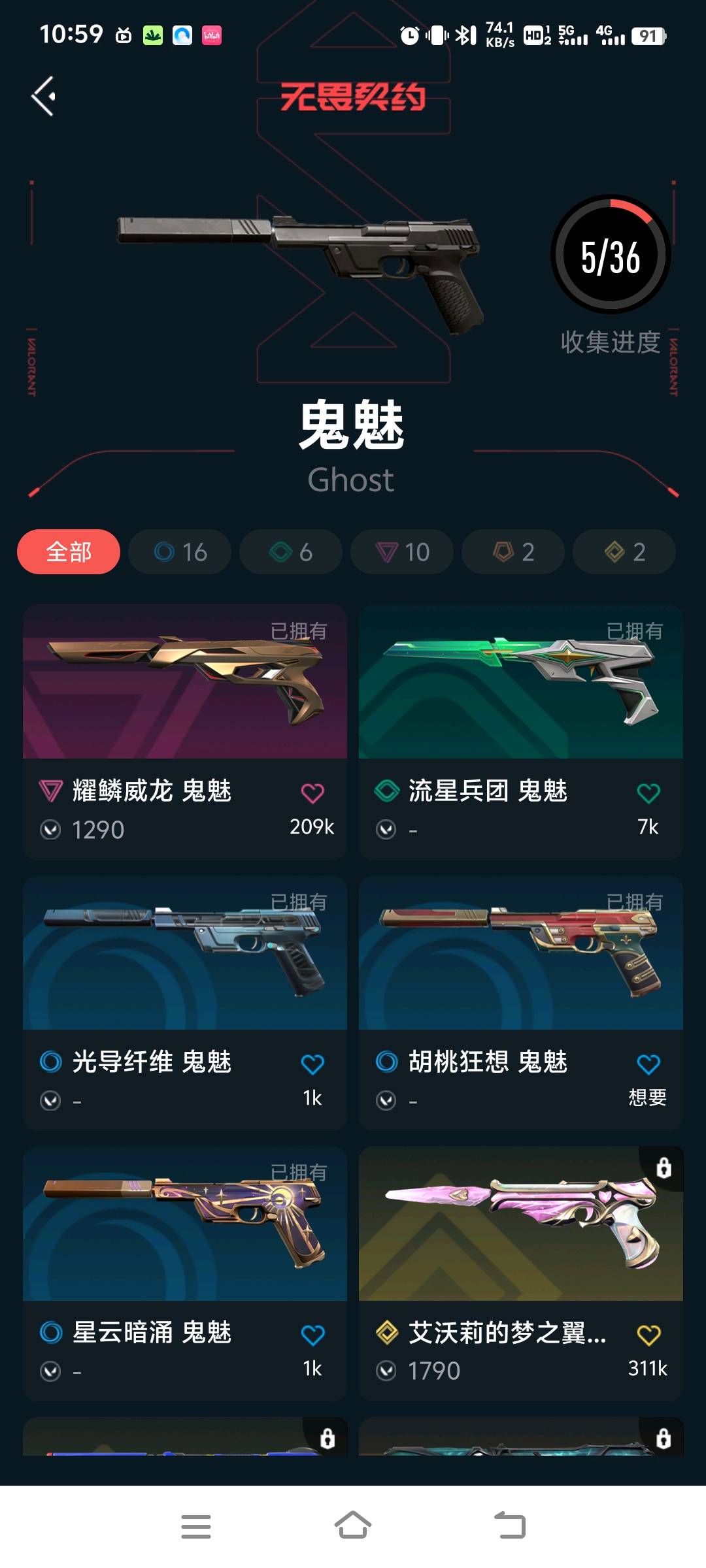Like the 耀鳞威龙 鬼魅 skin
The width and height of the screenshot is (706, 1568).
click(x=312, y=793)
